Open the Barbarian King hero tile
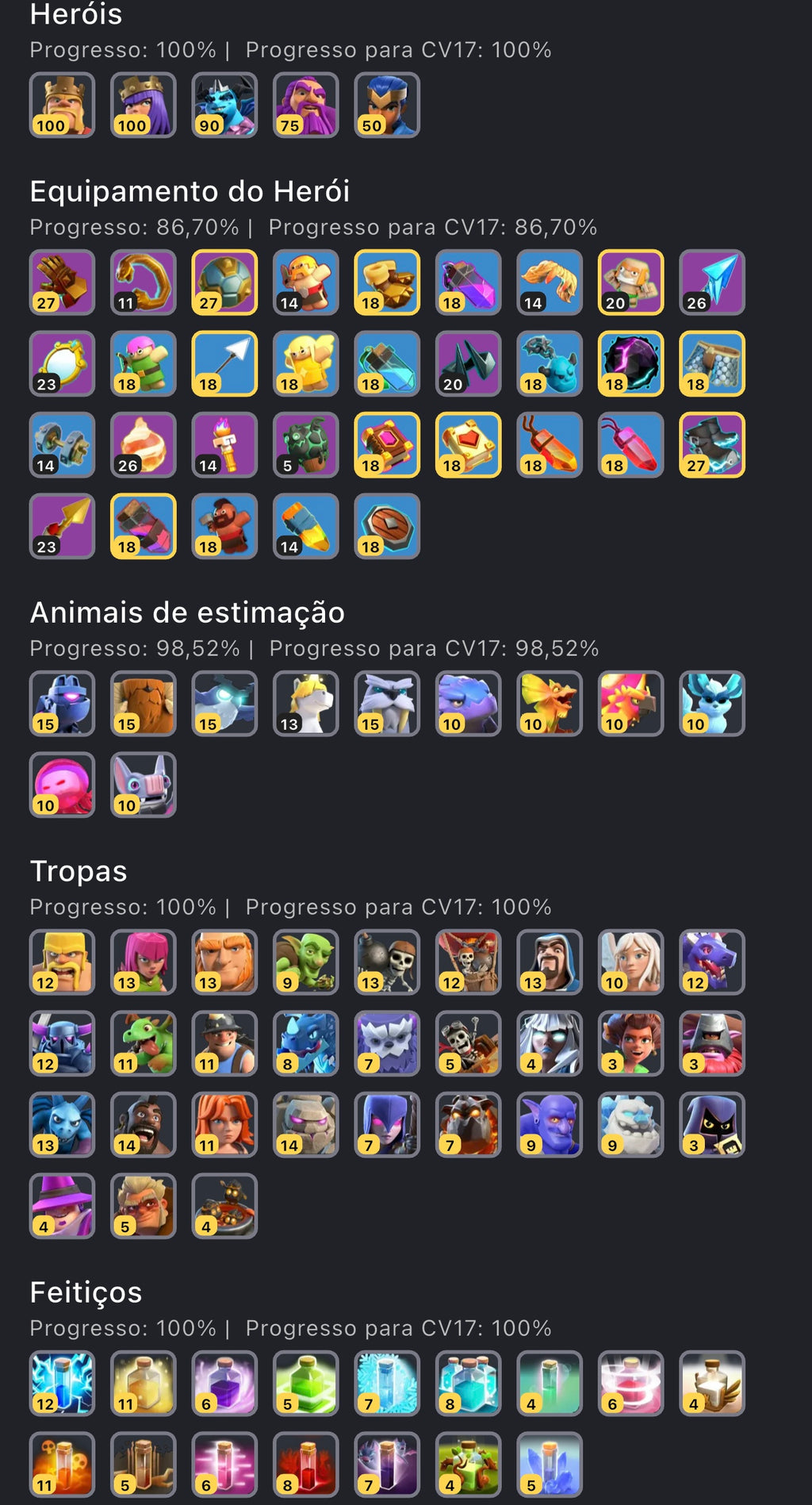 click(62, 105)
